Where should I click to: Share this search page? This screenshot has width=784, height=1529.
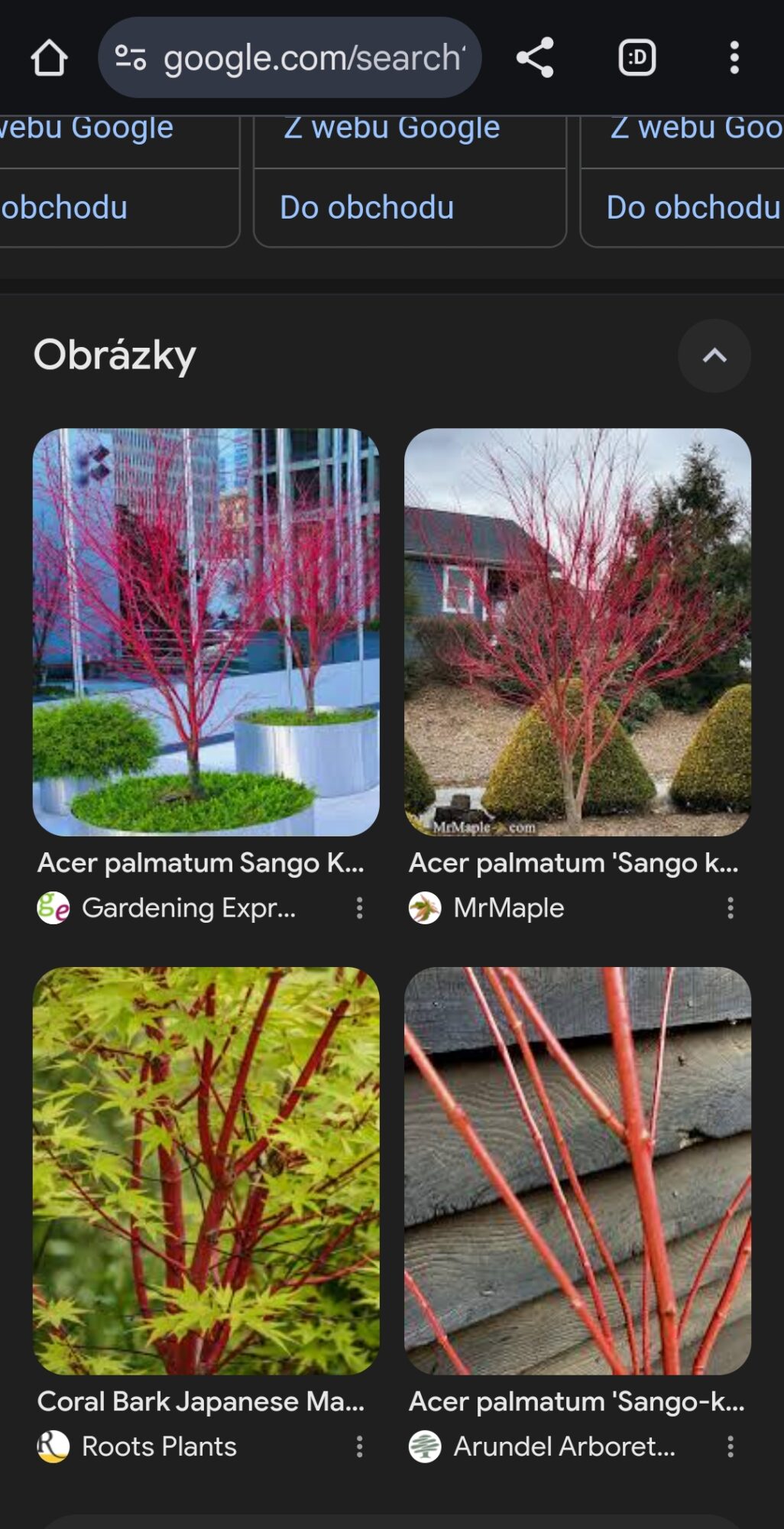[535, 57]
